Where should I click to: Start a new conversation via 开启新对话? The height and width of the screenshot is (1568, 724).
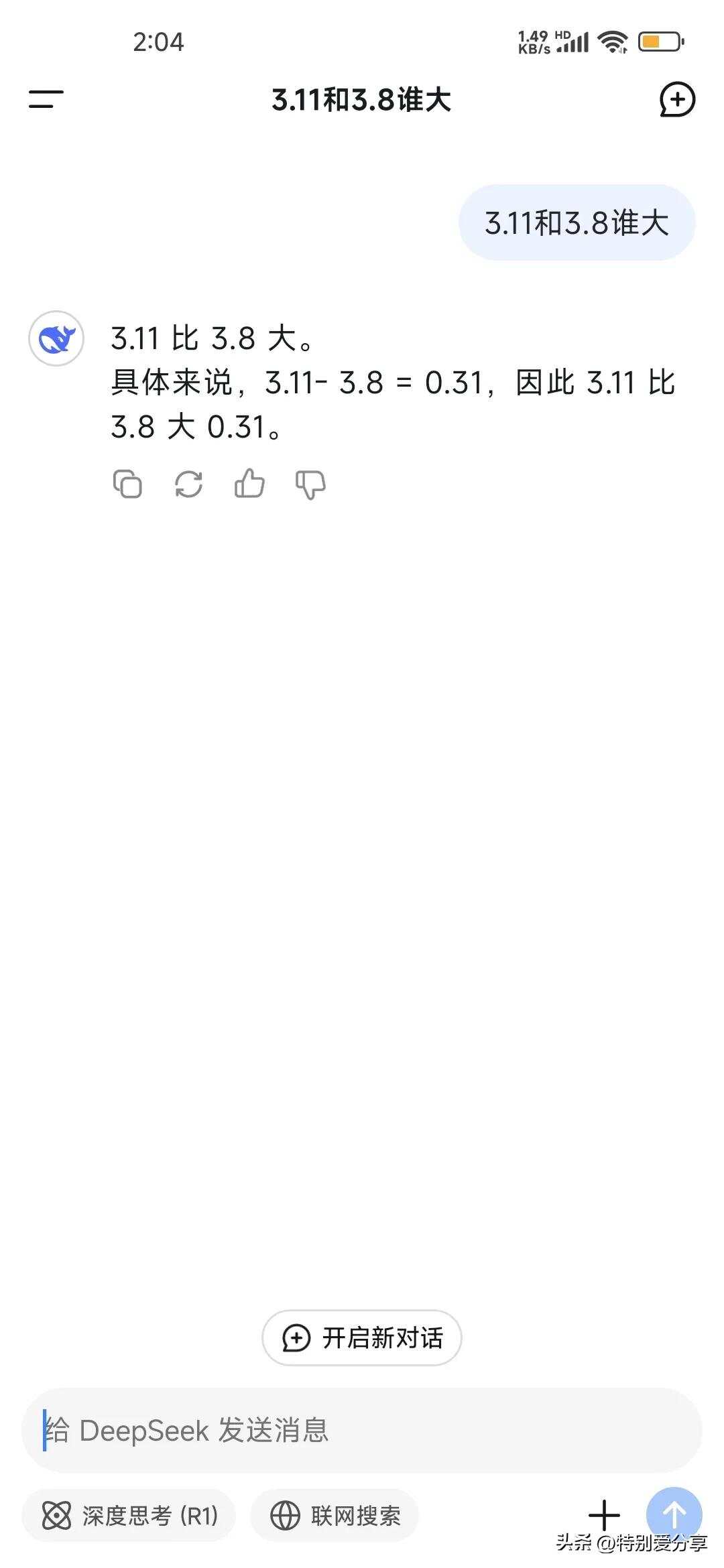pos(362,1337)
